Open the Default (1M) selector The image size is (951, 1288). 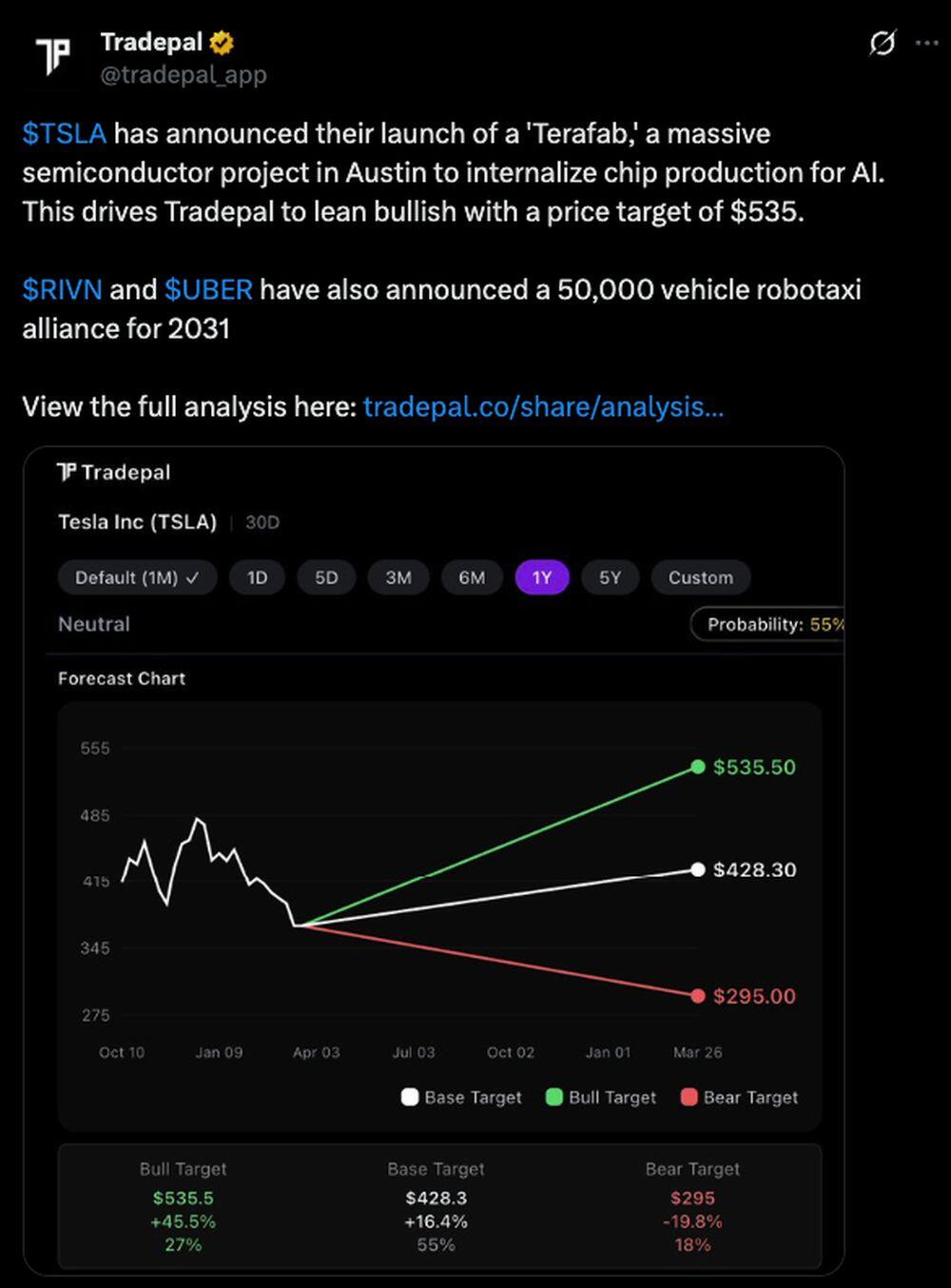tap(136, 577)
